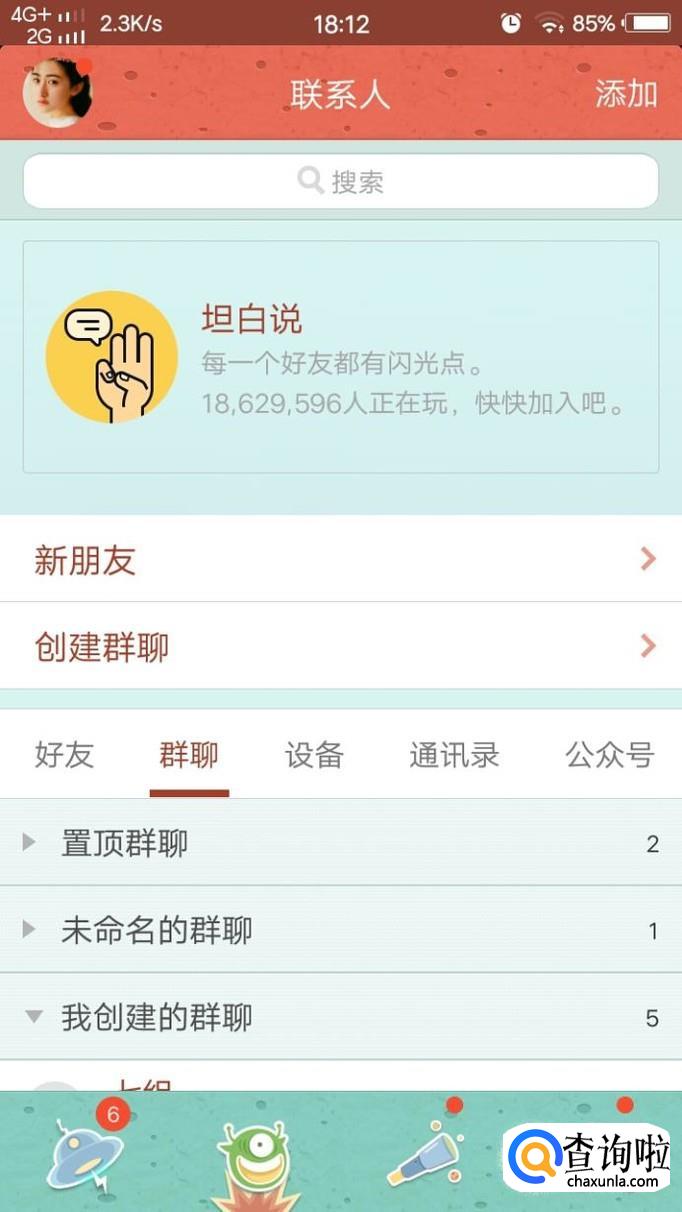Viewport: 682px width, 1212px height.
Task: Open the 搜索 search box
Action: (340, 181)
